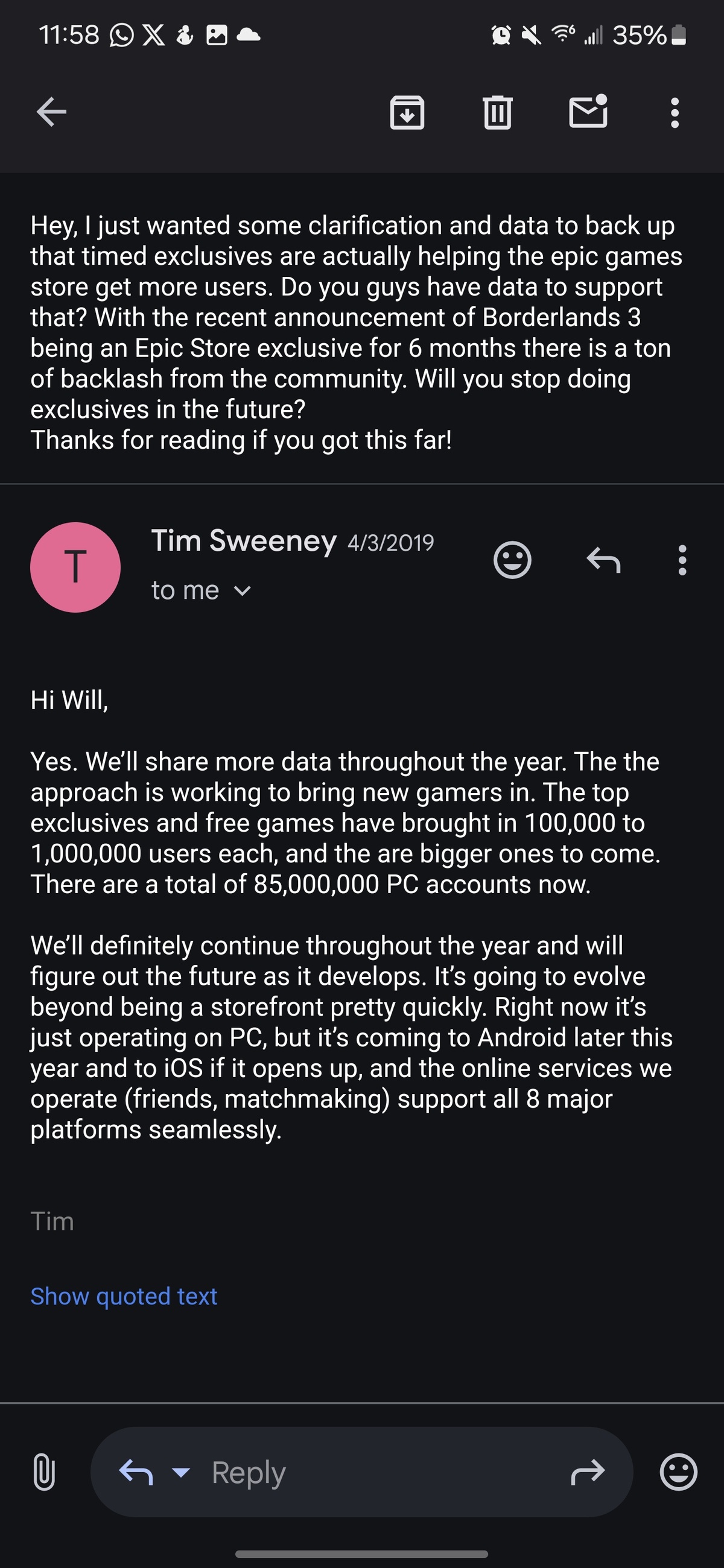The image size is (724, 1568).
Task: Delete this email thread
Action: tap(498, 113)
